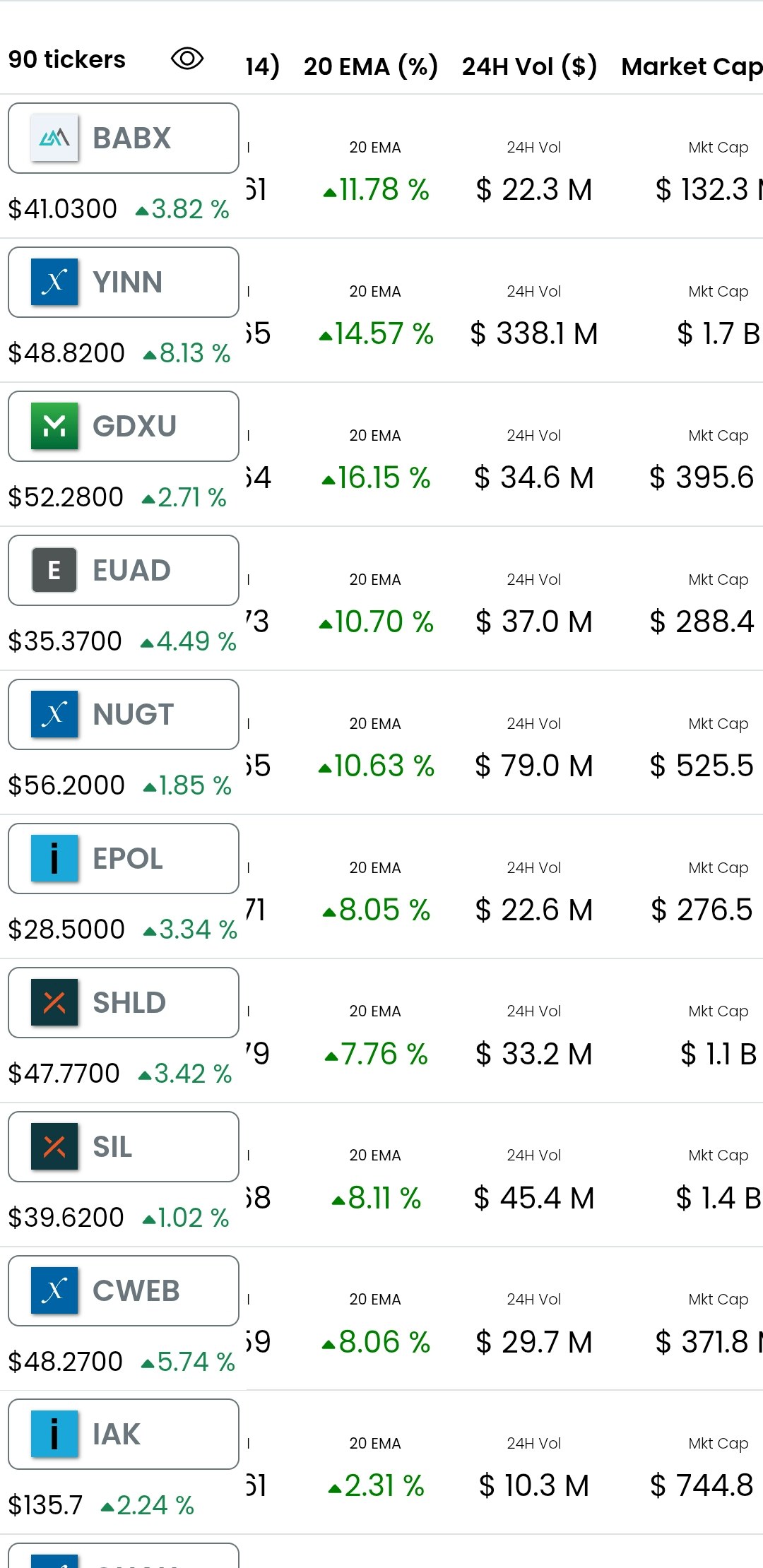Image resolution: width=763 pixels, height=1568 pixels.
Task: Open the IAK ticker
Action: click(124, 1435)
